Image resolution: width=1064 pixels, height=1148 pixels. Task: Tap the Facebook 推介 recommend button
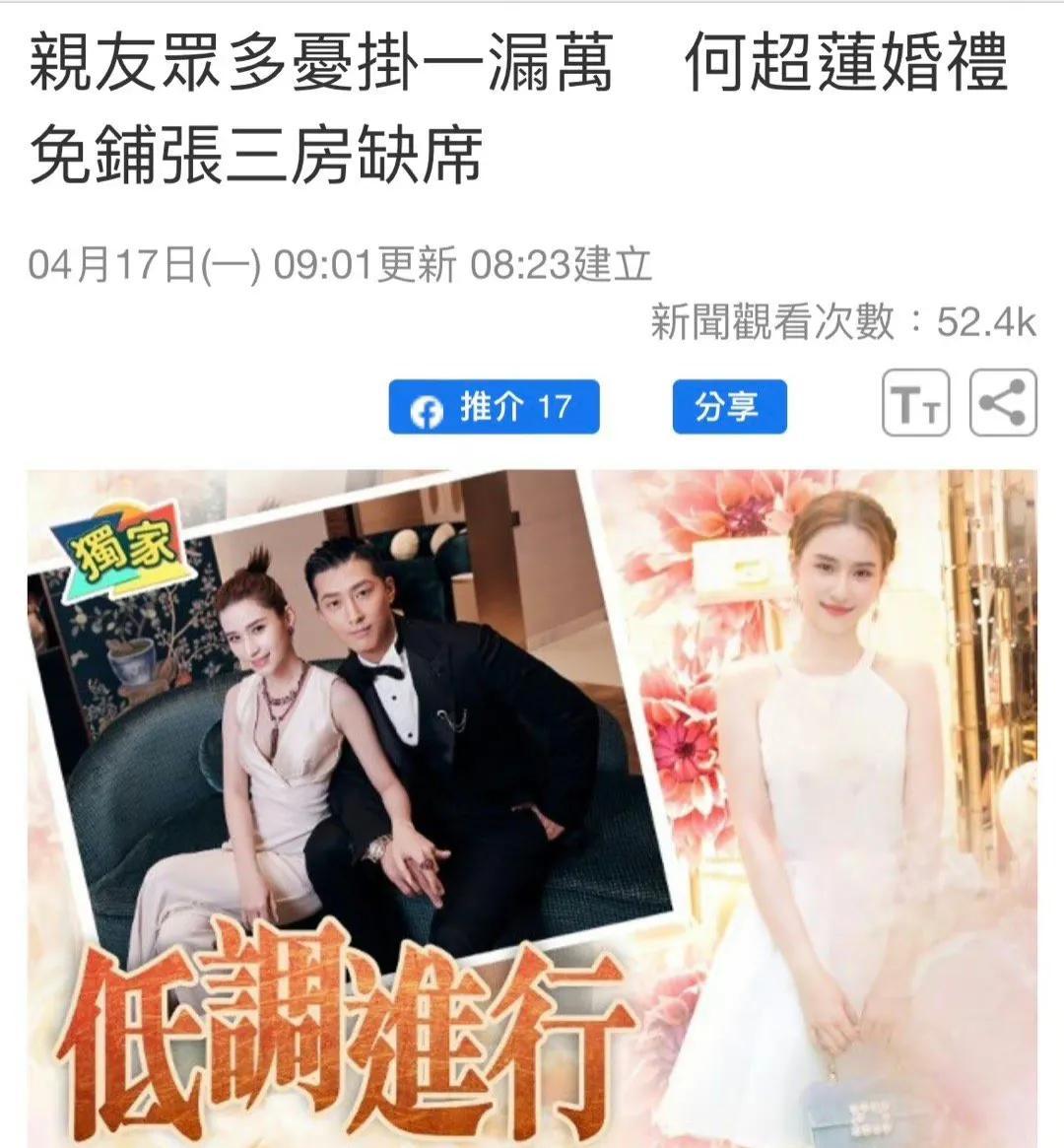pos(494,407)
